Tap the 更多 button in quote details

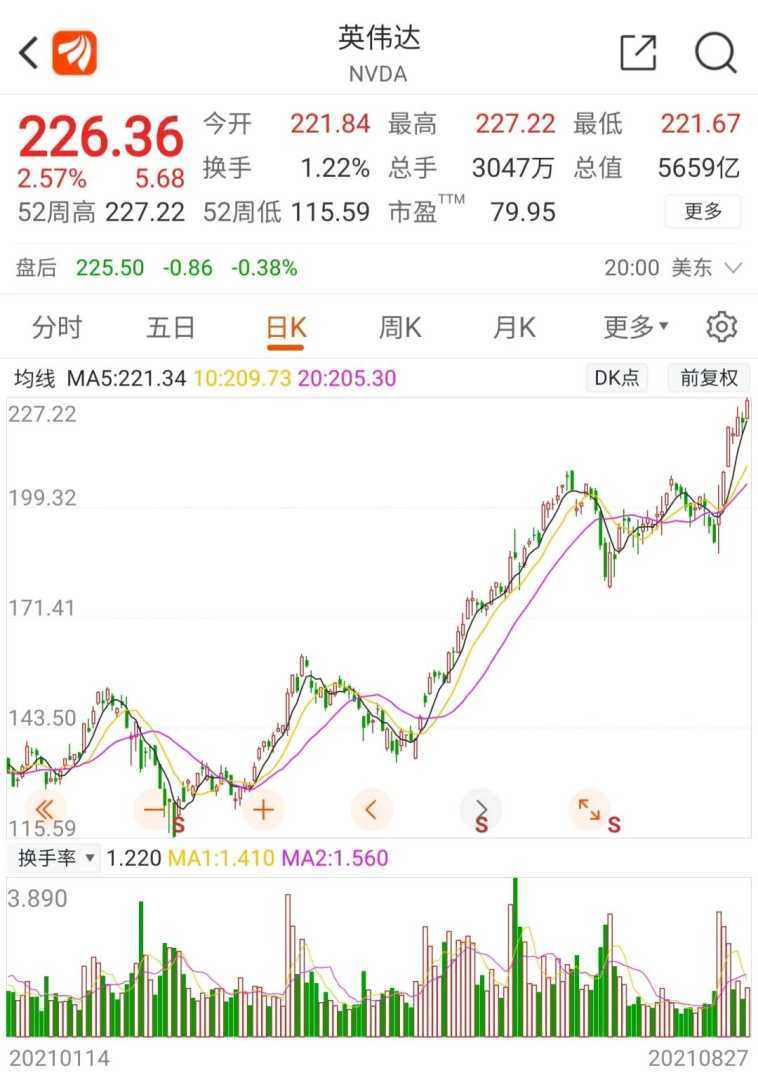(x=702, y=211)
